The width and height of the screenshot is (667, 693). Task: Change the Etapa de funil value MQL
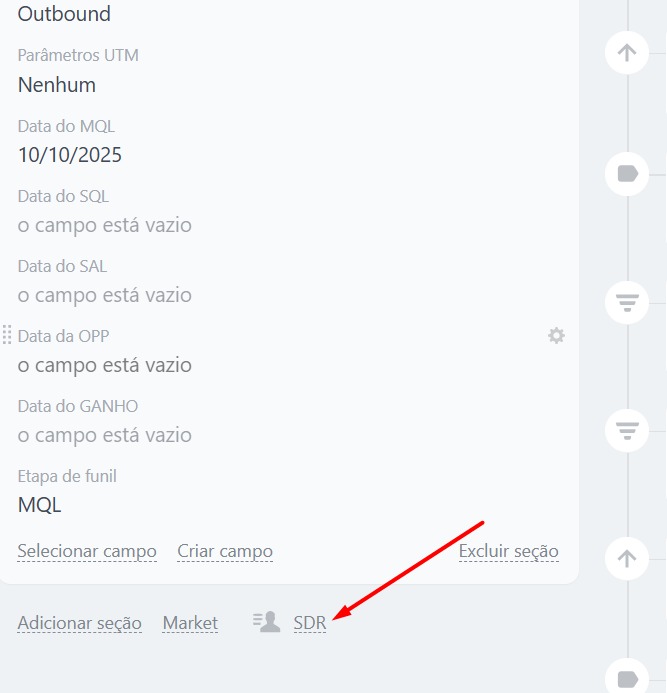tap(40, 505)
